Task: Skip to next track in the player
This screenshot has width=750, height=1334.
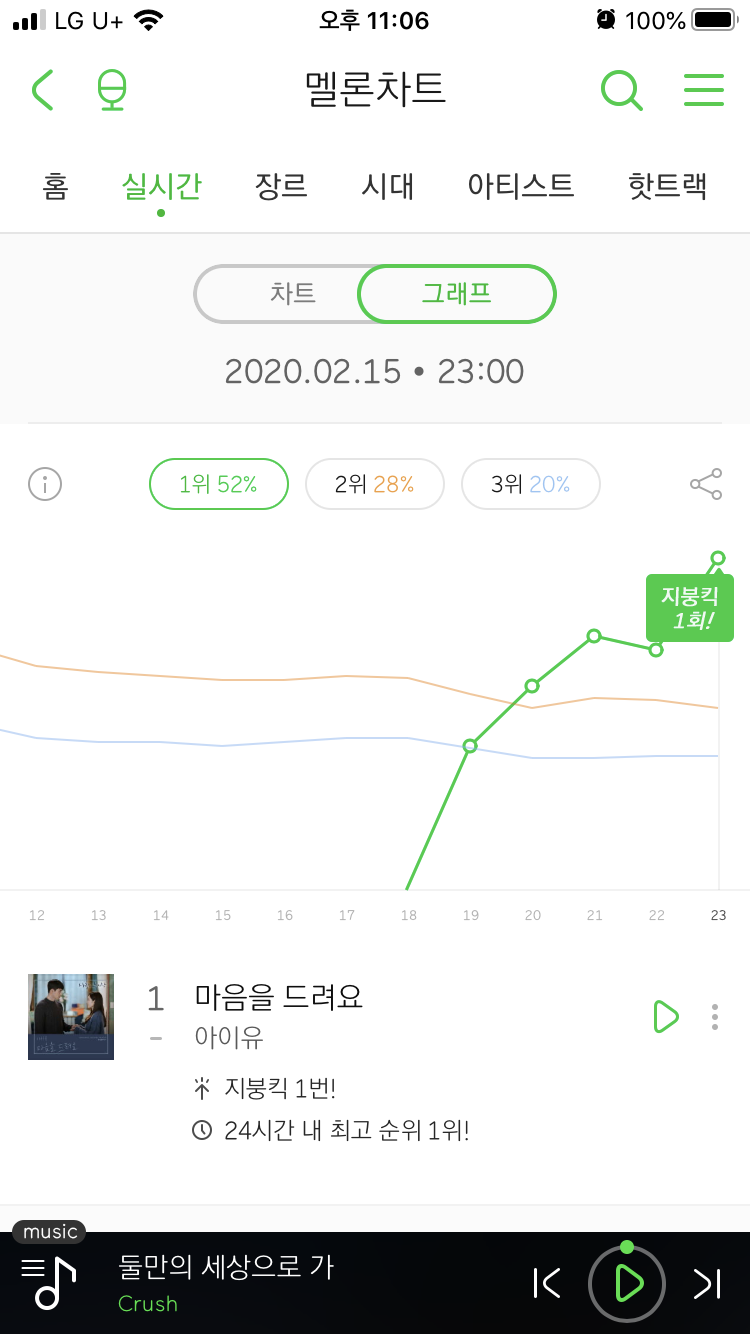Action: click(x=707, y=1283)
